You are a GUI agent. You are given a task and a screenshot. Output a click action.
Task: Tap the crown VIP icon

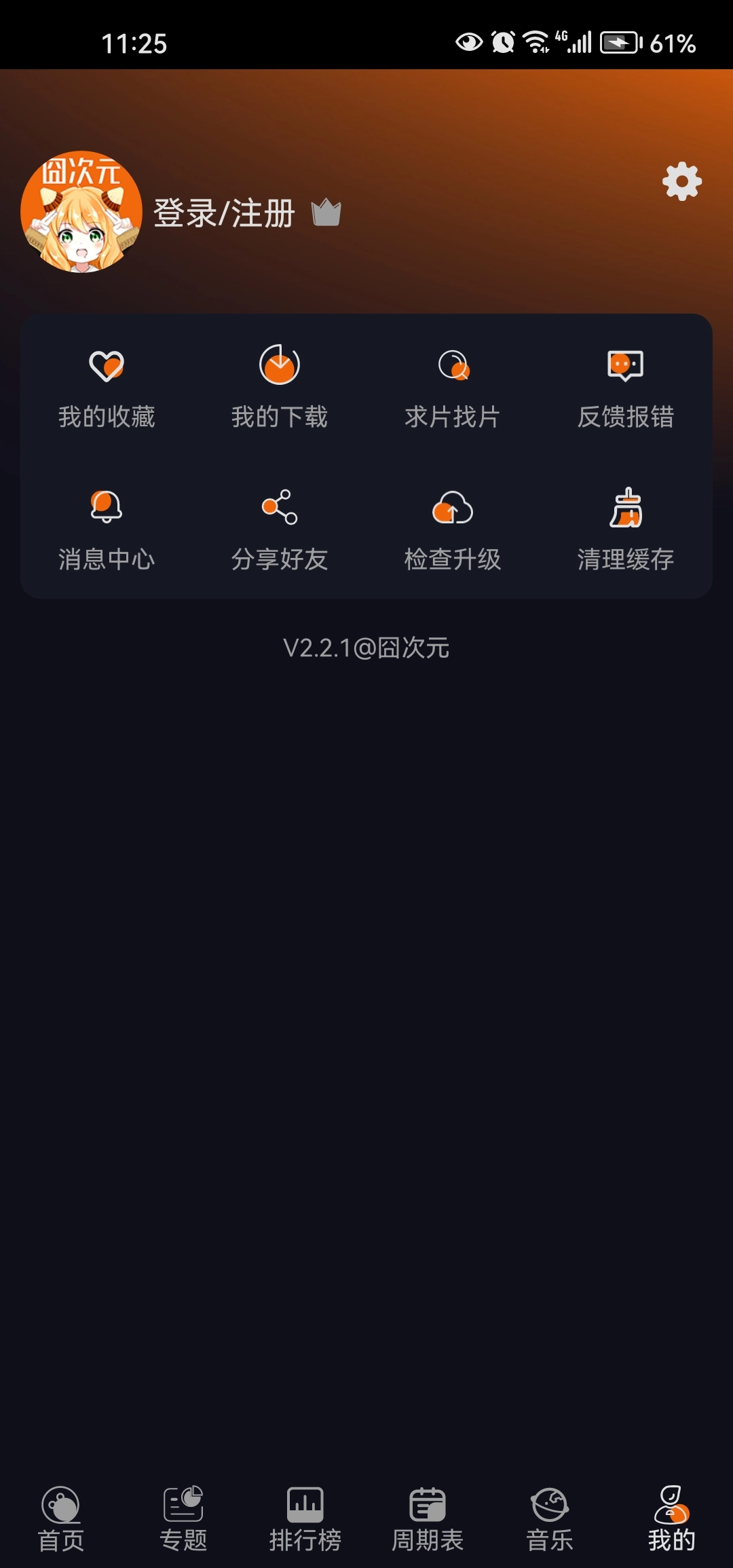[x=325, y=213]
